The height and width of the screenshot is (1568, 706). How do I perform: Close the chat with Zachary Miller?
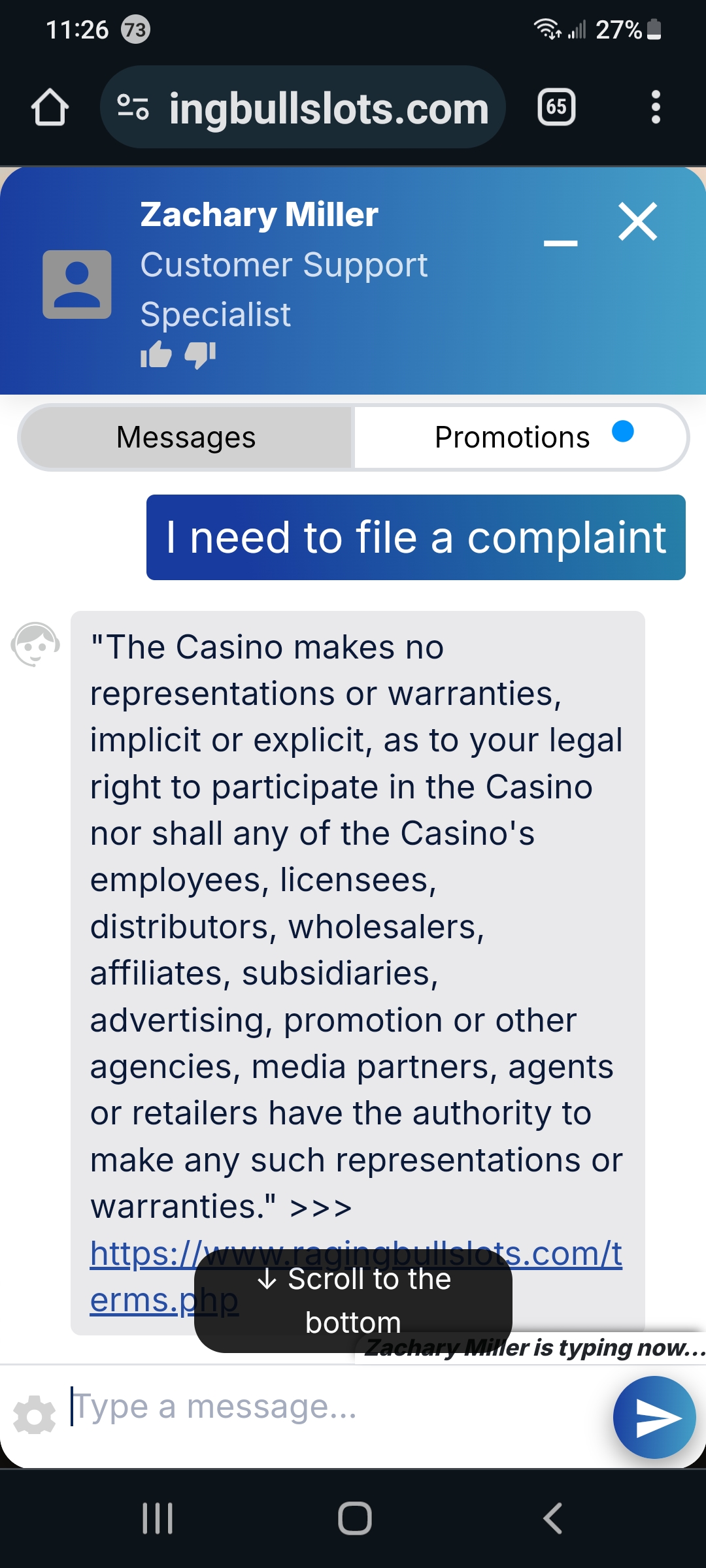637,222
